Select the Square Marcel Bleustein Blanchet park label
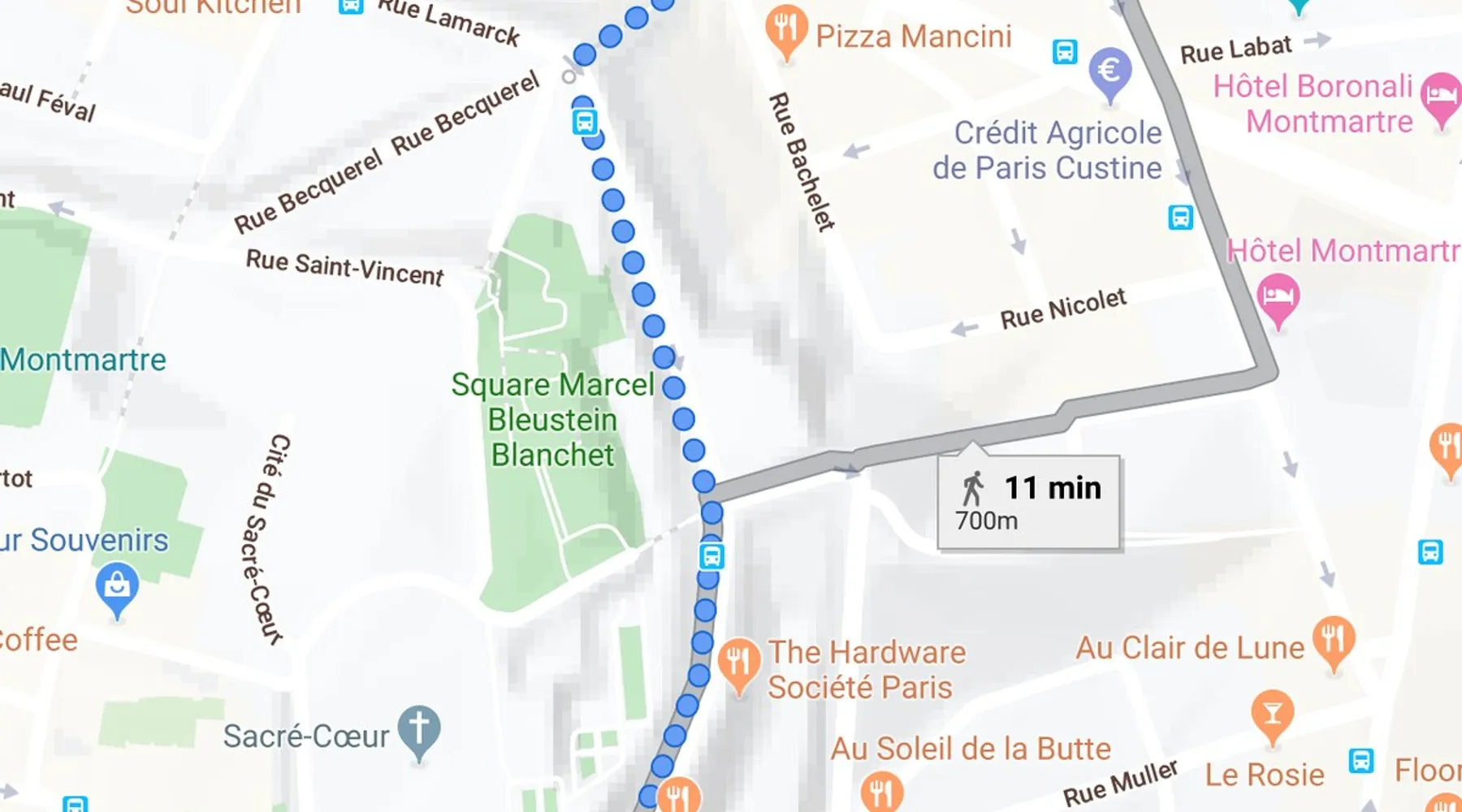Image resolution: width=1462 pixels, height=812 pixels. click(x=552, y=420)
